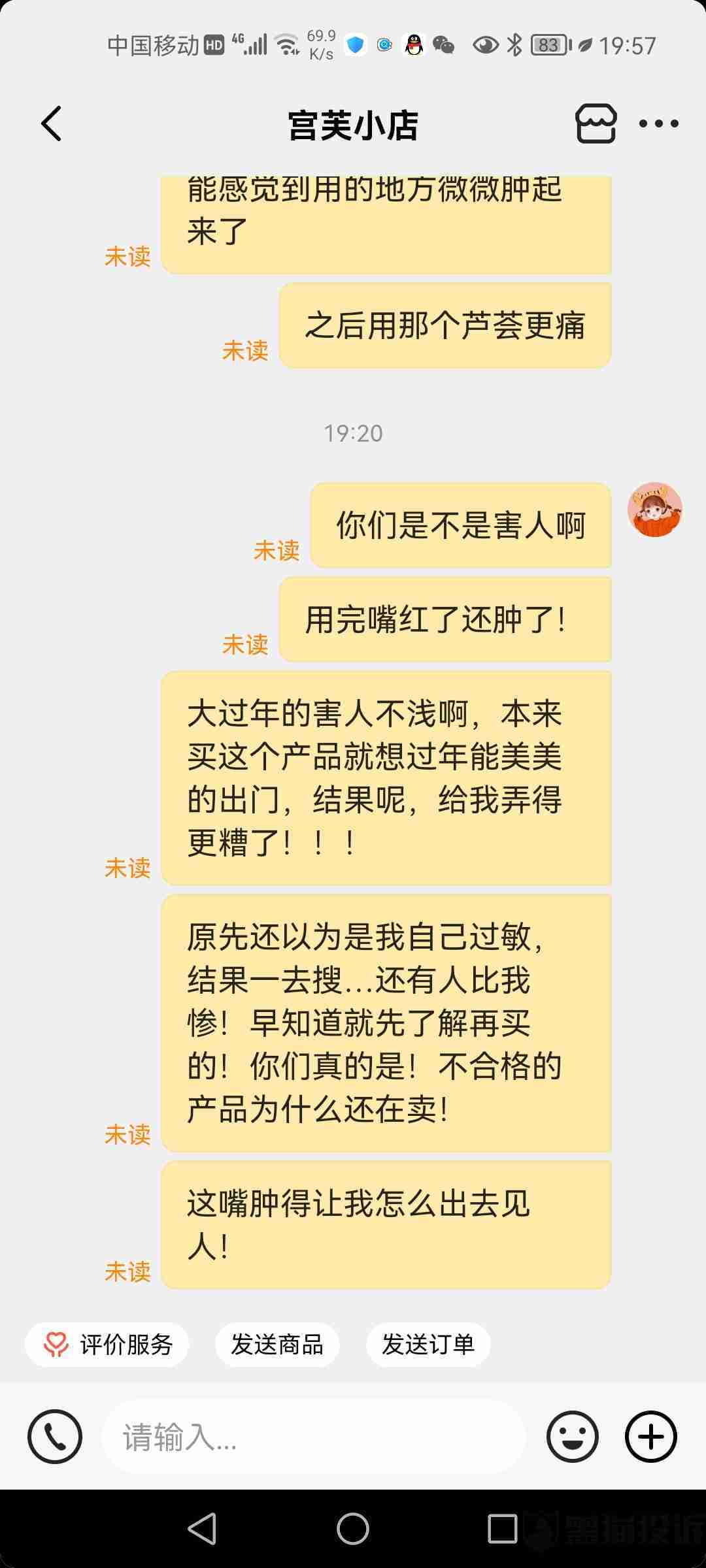Tap the system home button
This screenshot has width=706, height=1568.
coord(353,1529)
